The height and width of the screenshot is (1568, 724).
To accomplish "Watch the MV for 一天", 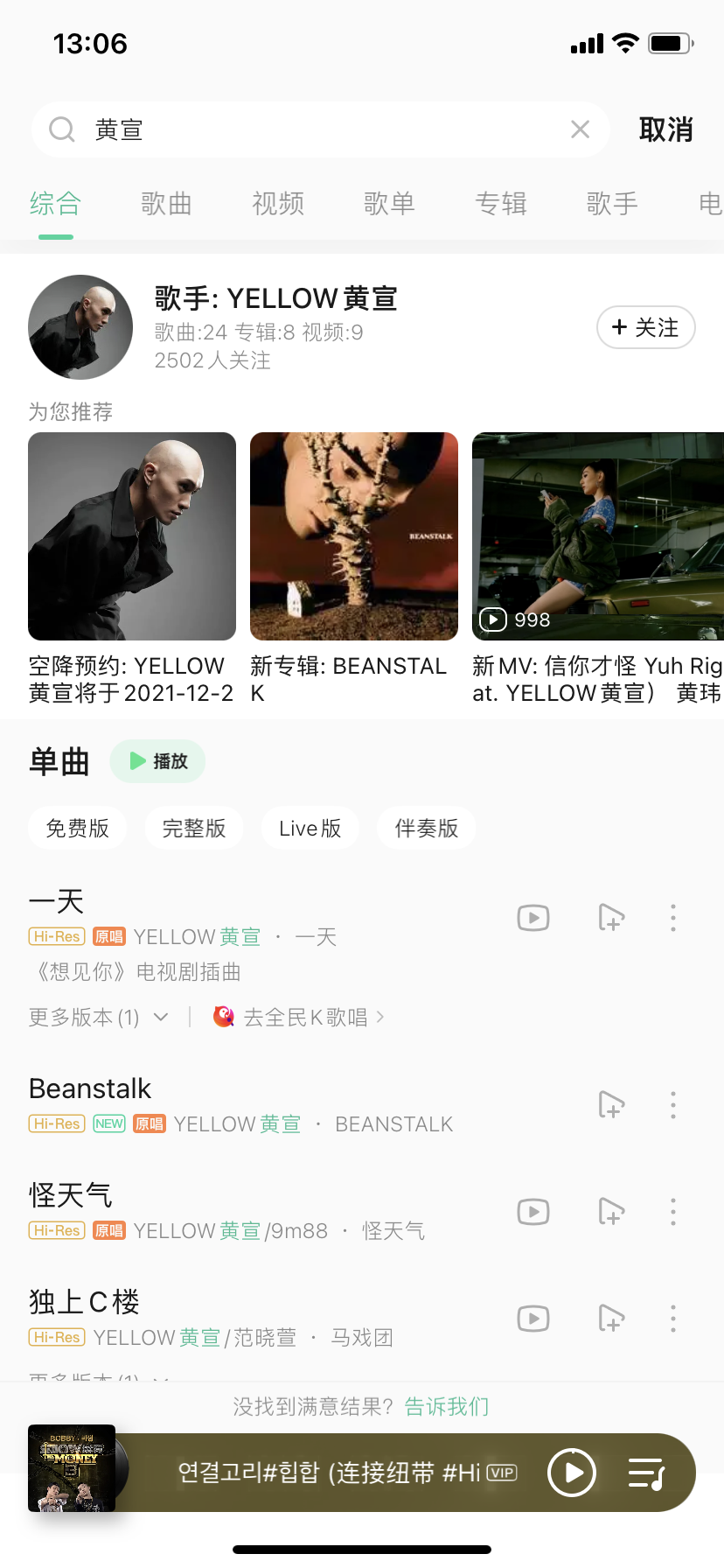I will pyautogui.click(x=533, y=918).
